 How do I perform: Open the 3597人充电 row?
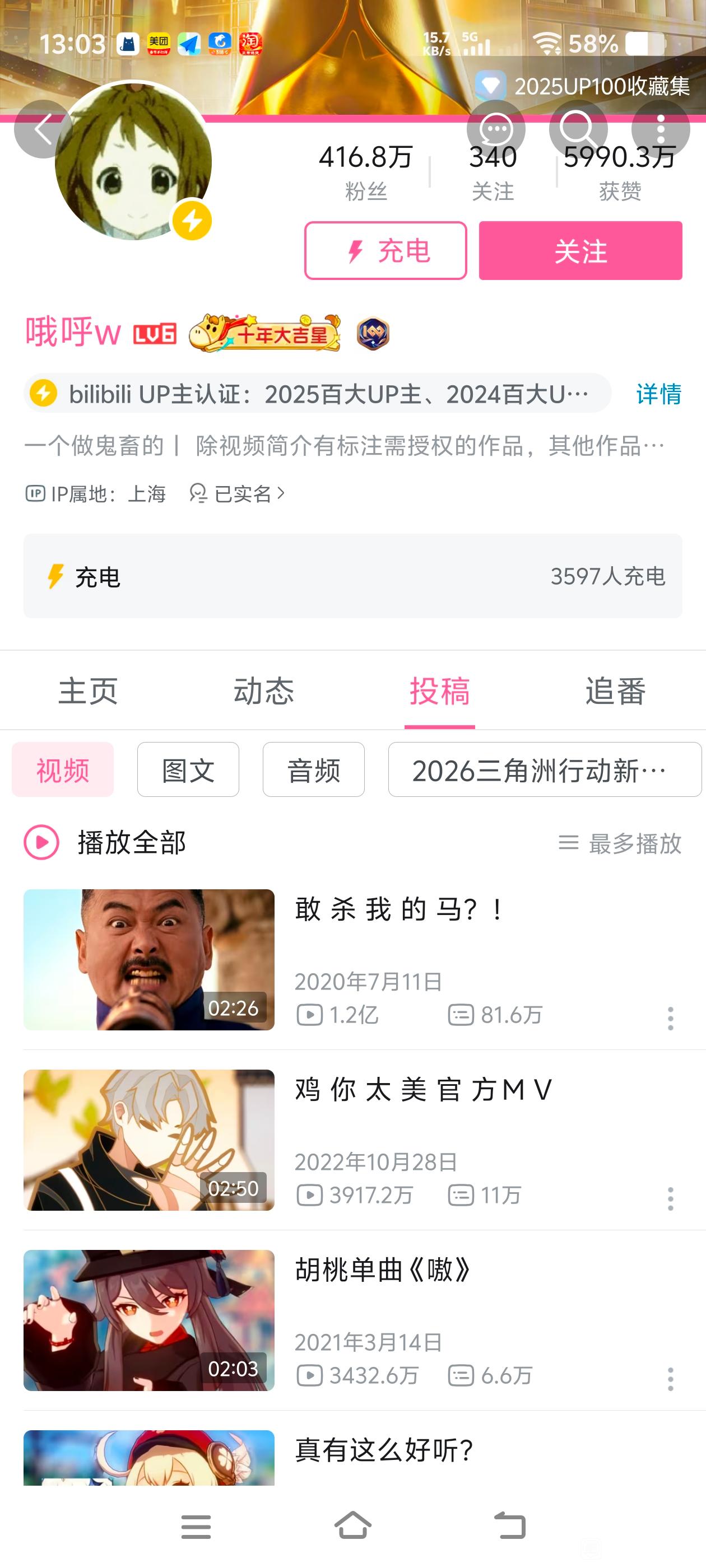352,576
